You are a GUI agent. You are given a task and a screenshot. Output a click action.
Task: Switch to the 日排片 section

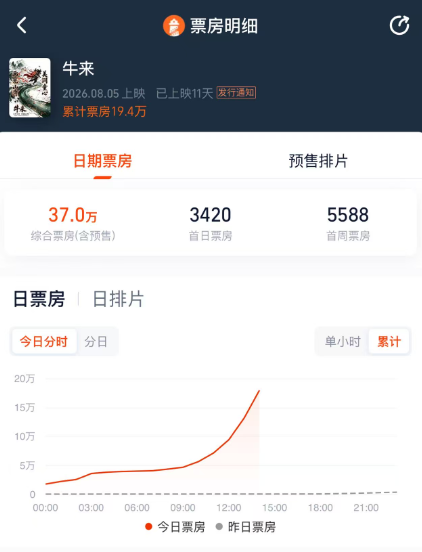click(x=118, y=299)
